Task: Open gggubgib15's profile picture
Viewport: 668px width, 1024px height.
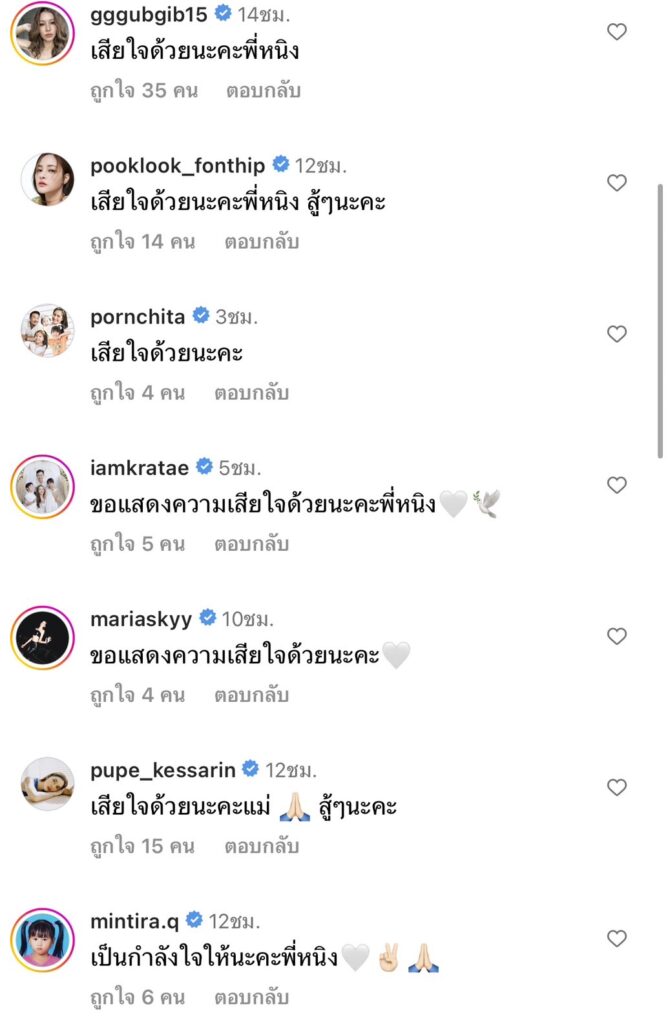Action: point(42,34)
